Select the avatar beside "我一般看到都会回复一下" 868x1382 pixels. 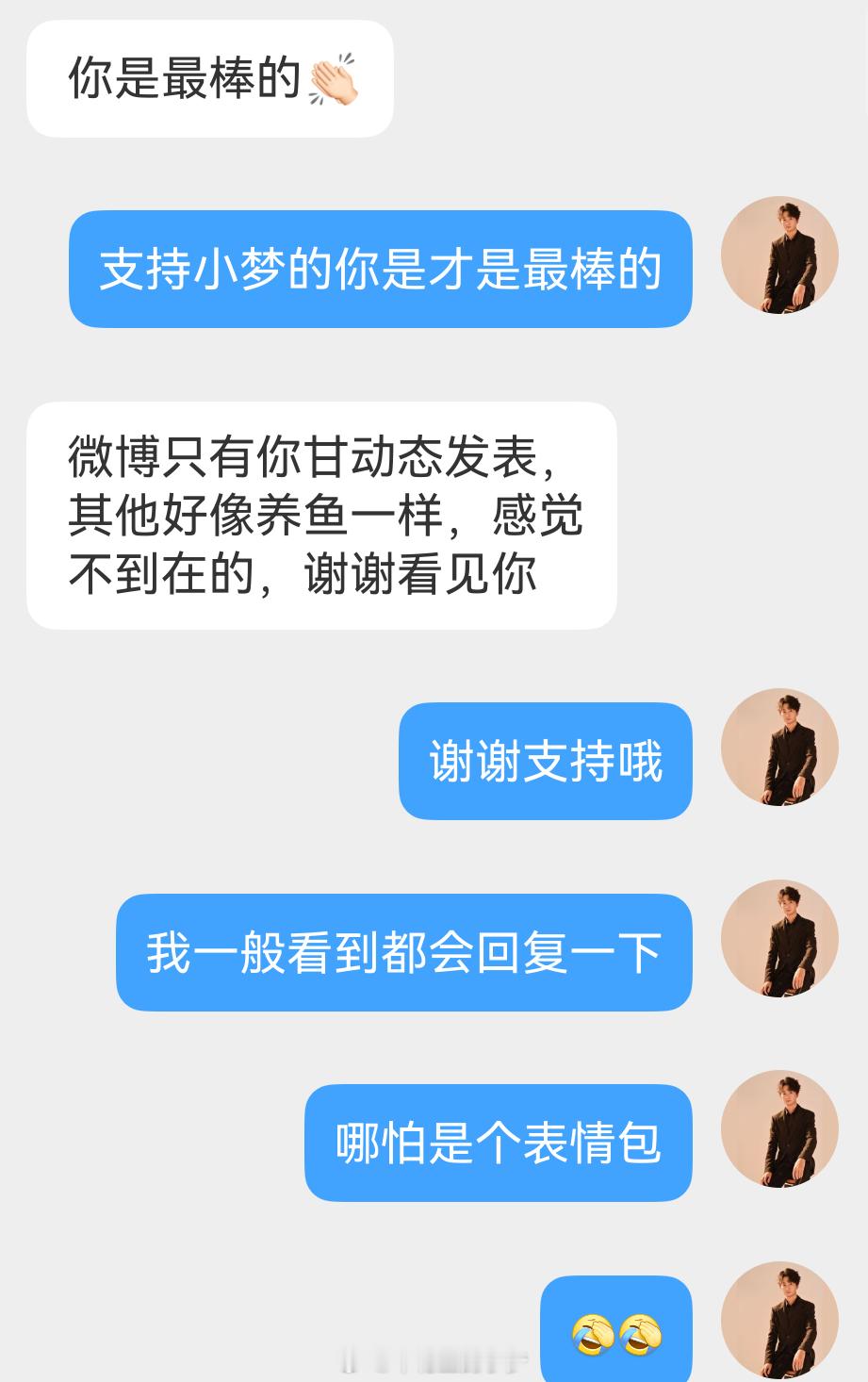pos(779,939)
